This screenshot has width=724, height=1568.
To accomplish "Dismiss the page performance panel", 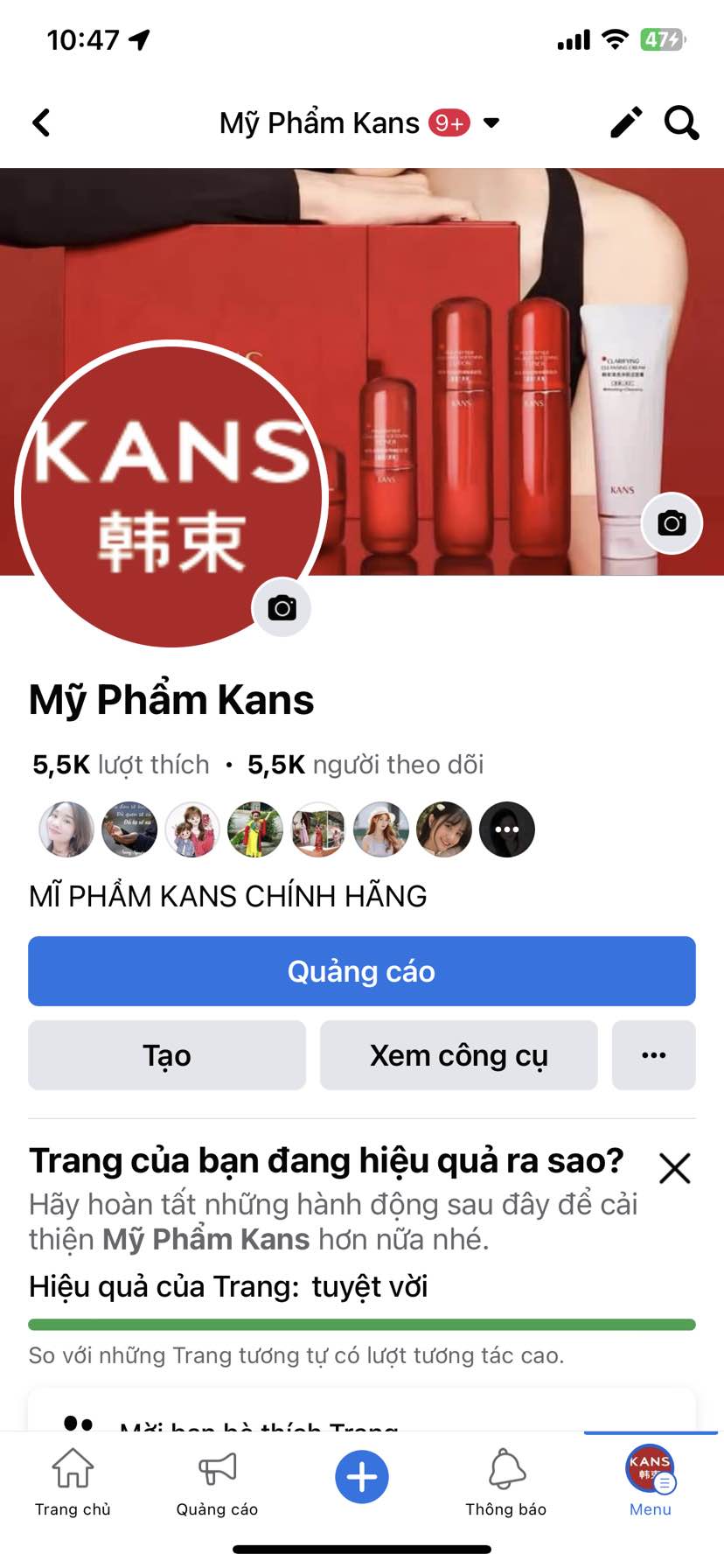I will point(674,1168).
